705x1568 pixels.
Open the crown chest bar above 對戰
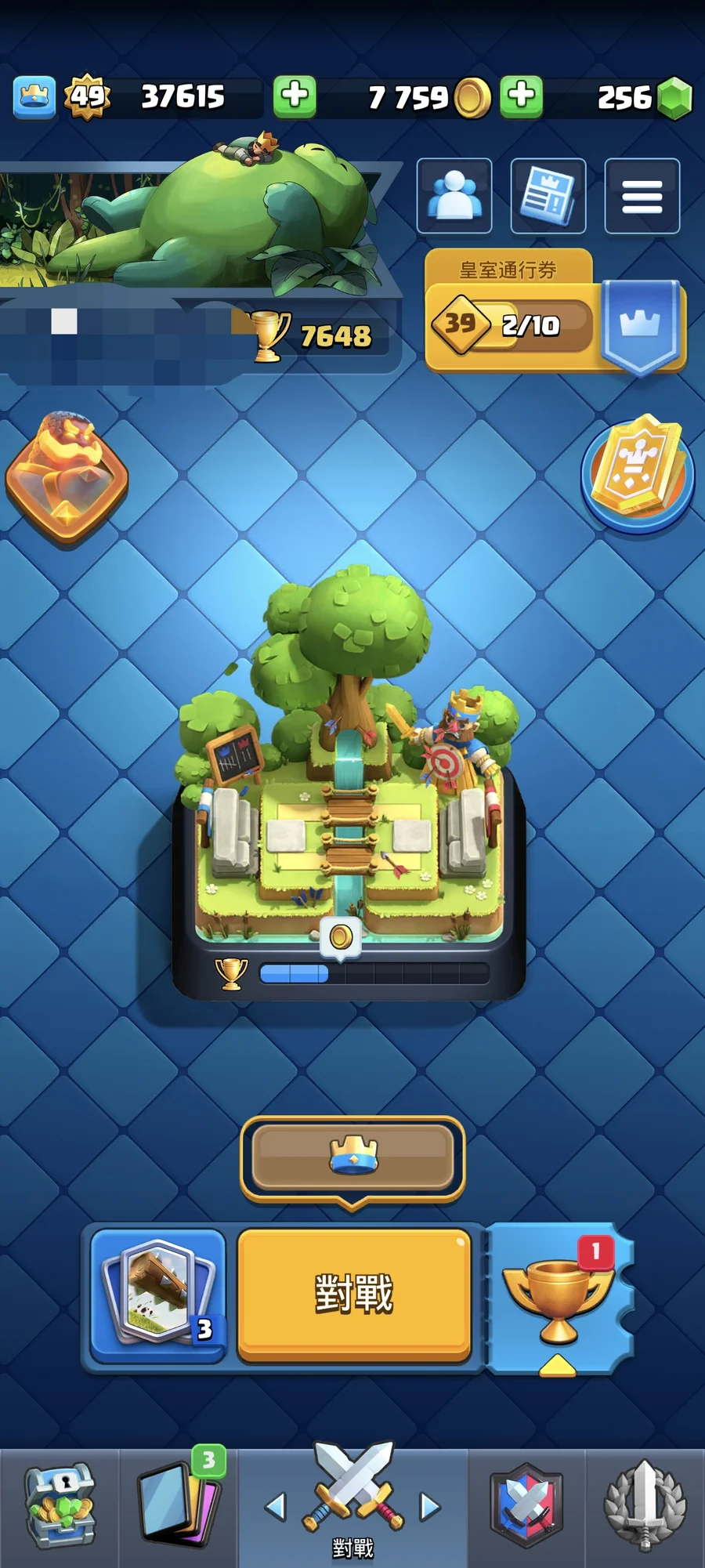pyautogui.click(x=352, y=1158)
